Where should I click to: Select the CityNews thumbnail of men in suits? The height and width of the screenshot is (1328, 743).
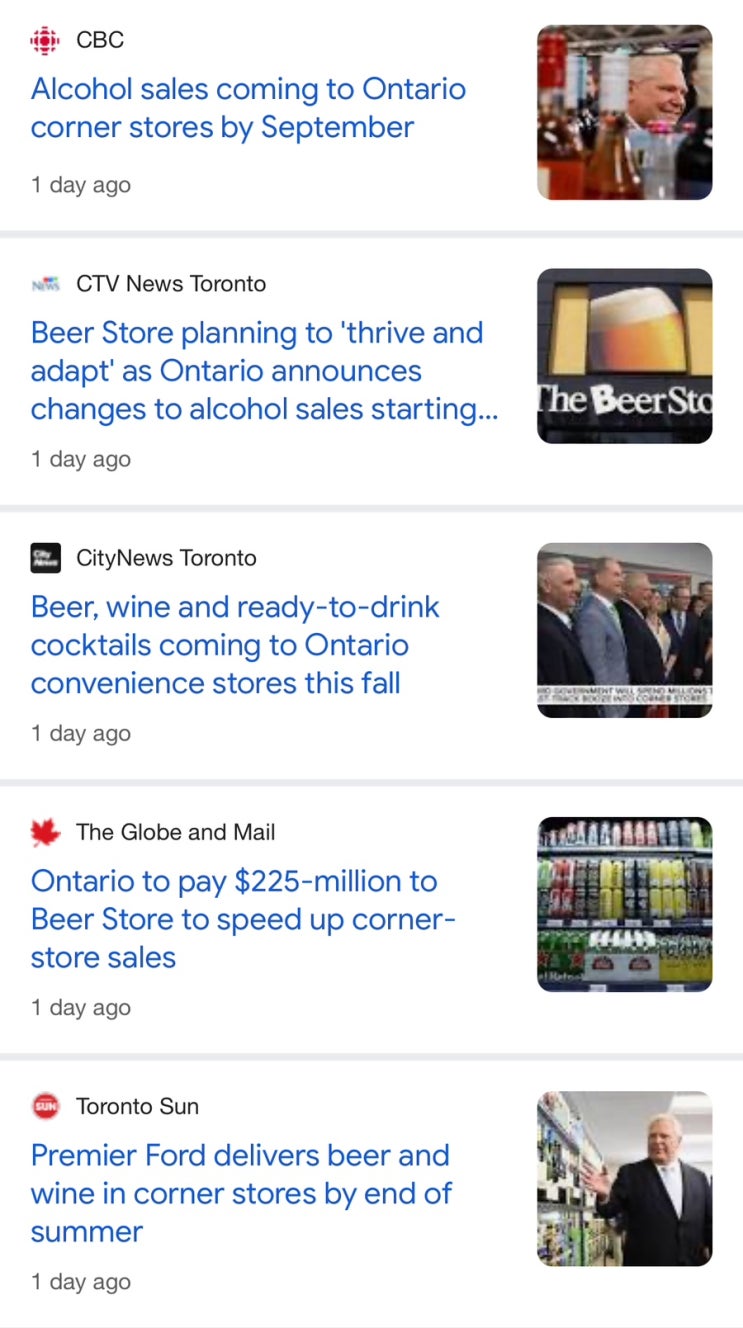coord(624,630)
